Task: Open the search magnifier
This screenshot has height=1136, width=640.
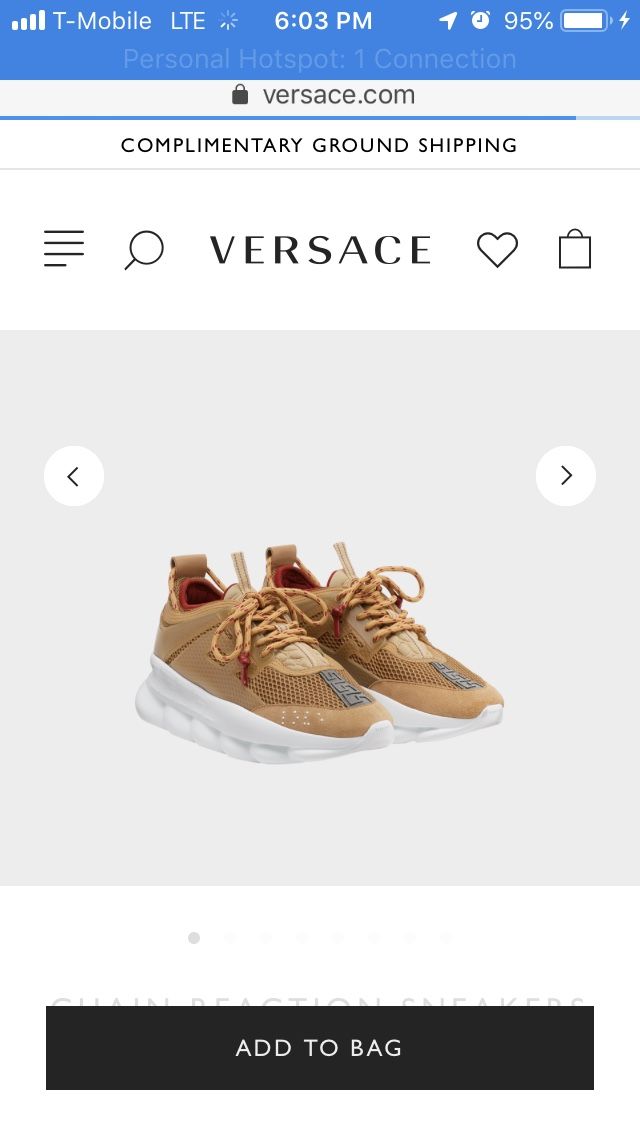Action: pyautogui.click(x=143, y=250)
